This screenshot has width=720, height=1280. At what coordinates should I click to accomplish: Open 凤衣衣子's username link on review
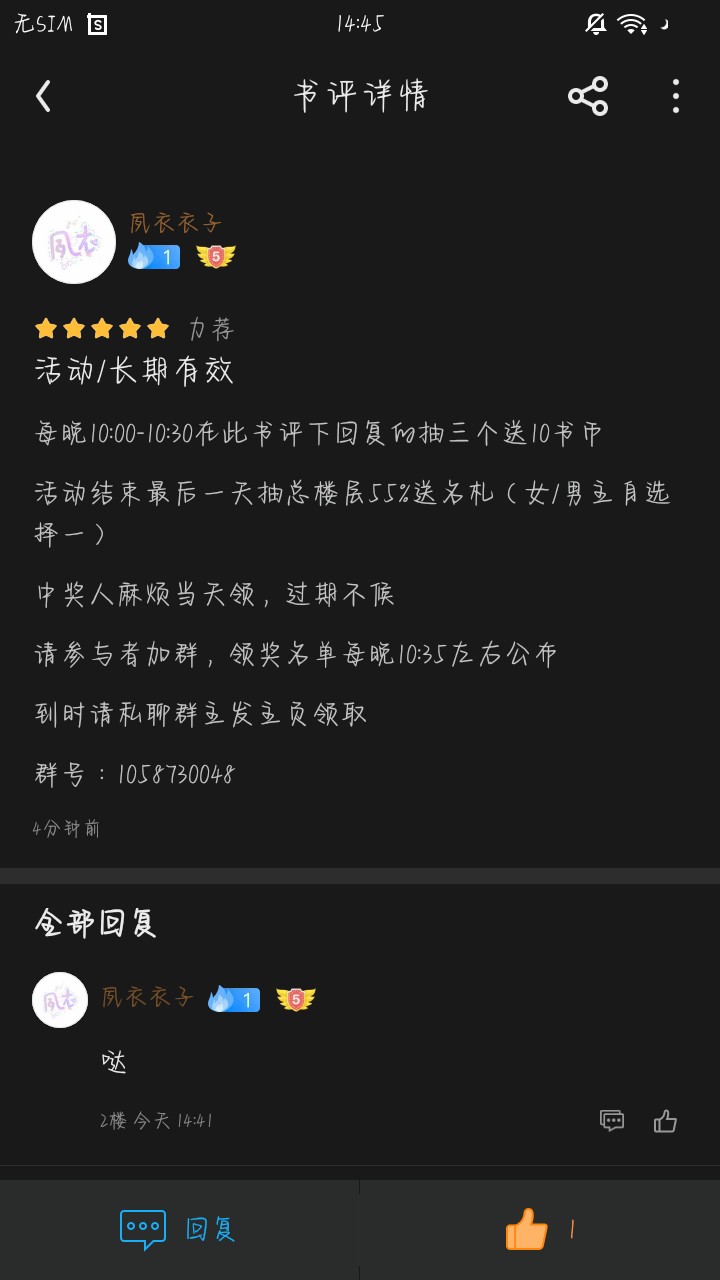coord(175,223)
